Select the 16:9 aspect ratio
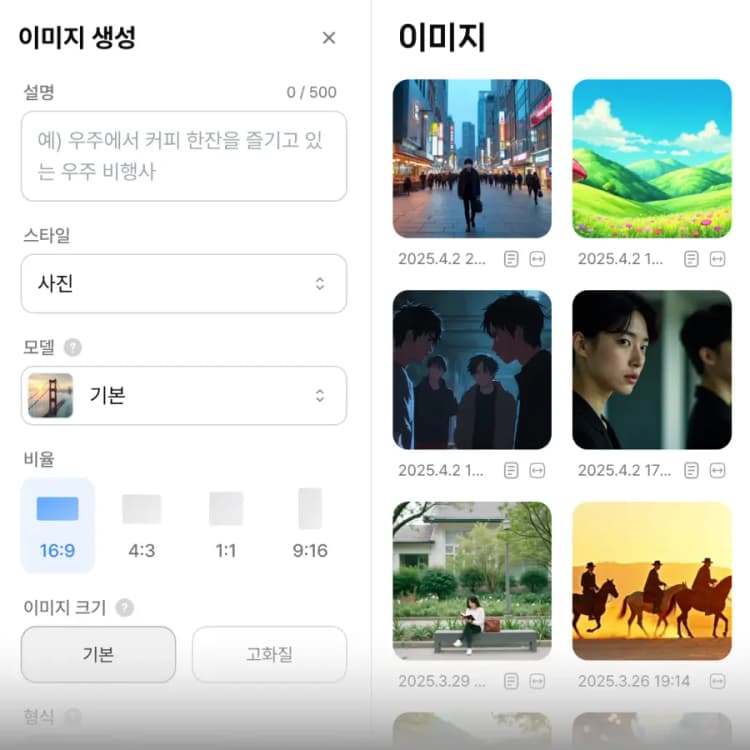 [x=58, y=525]
